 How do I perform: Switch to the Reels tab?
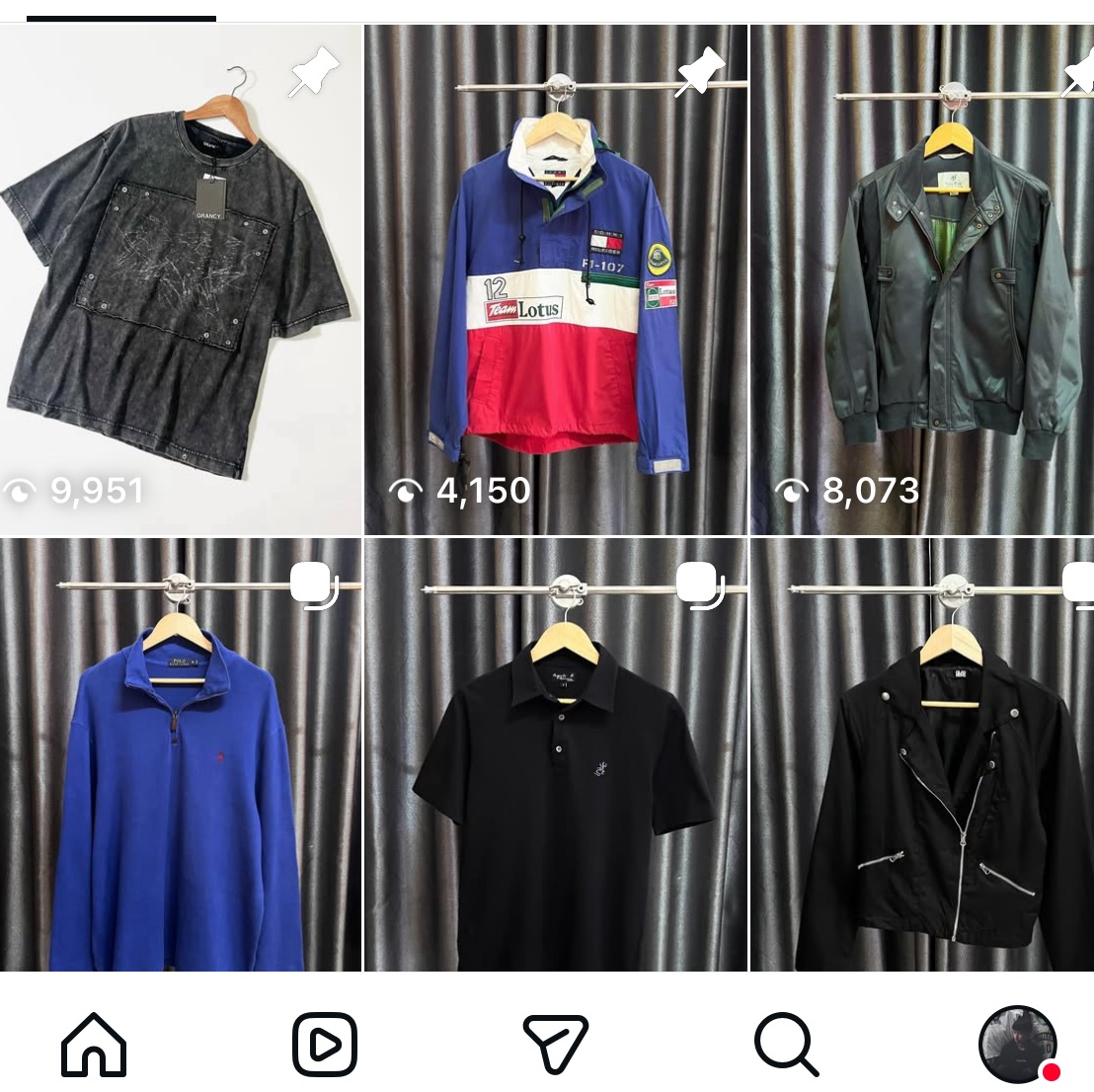(x=325, y=1044)
